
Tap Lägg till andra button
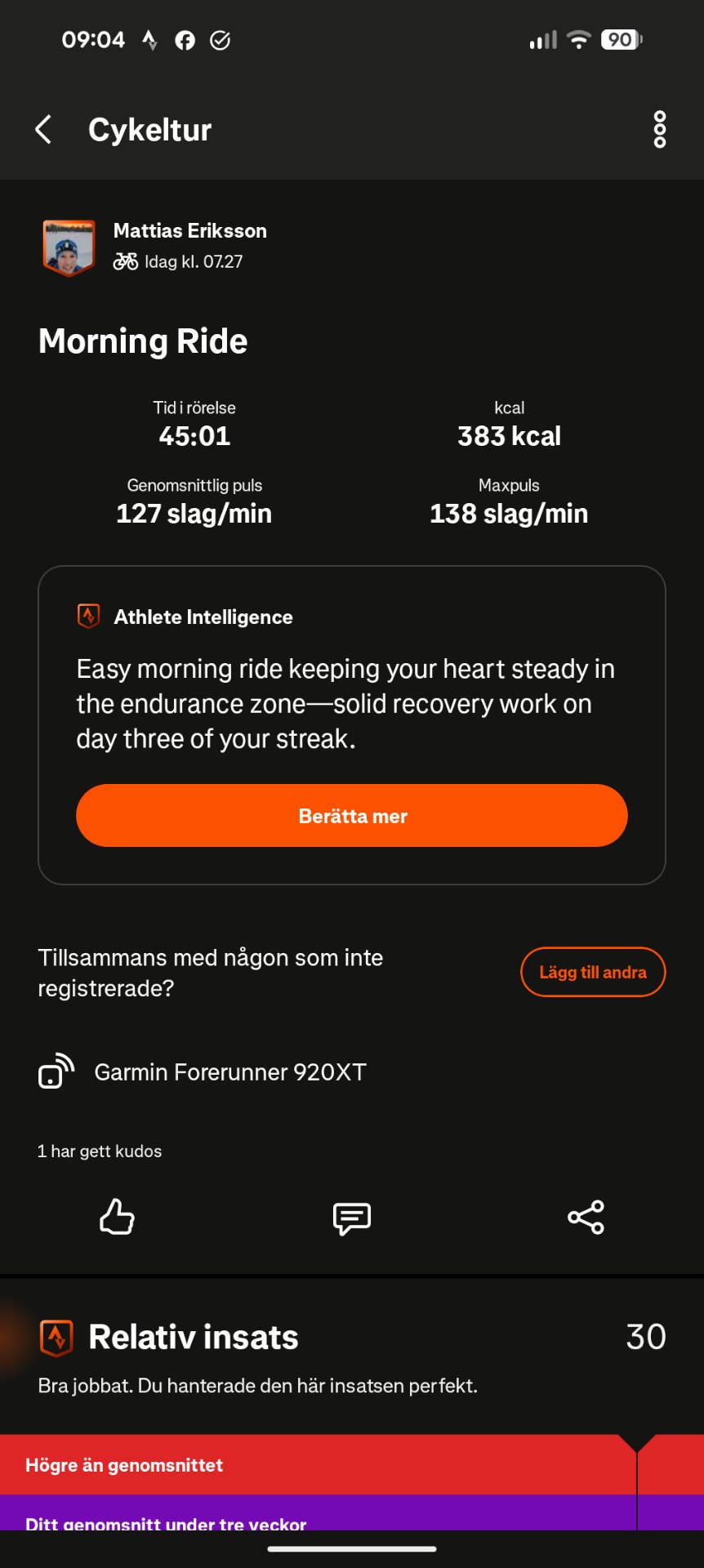(x=593, y=972)
